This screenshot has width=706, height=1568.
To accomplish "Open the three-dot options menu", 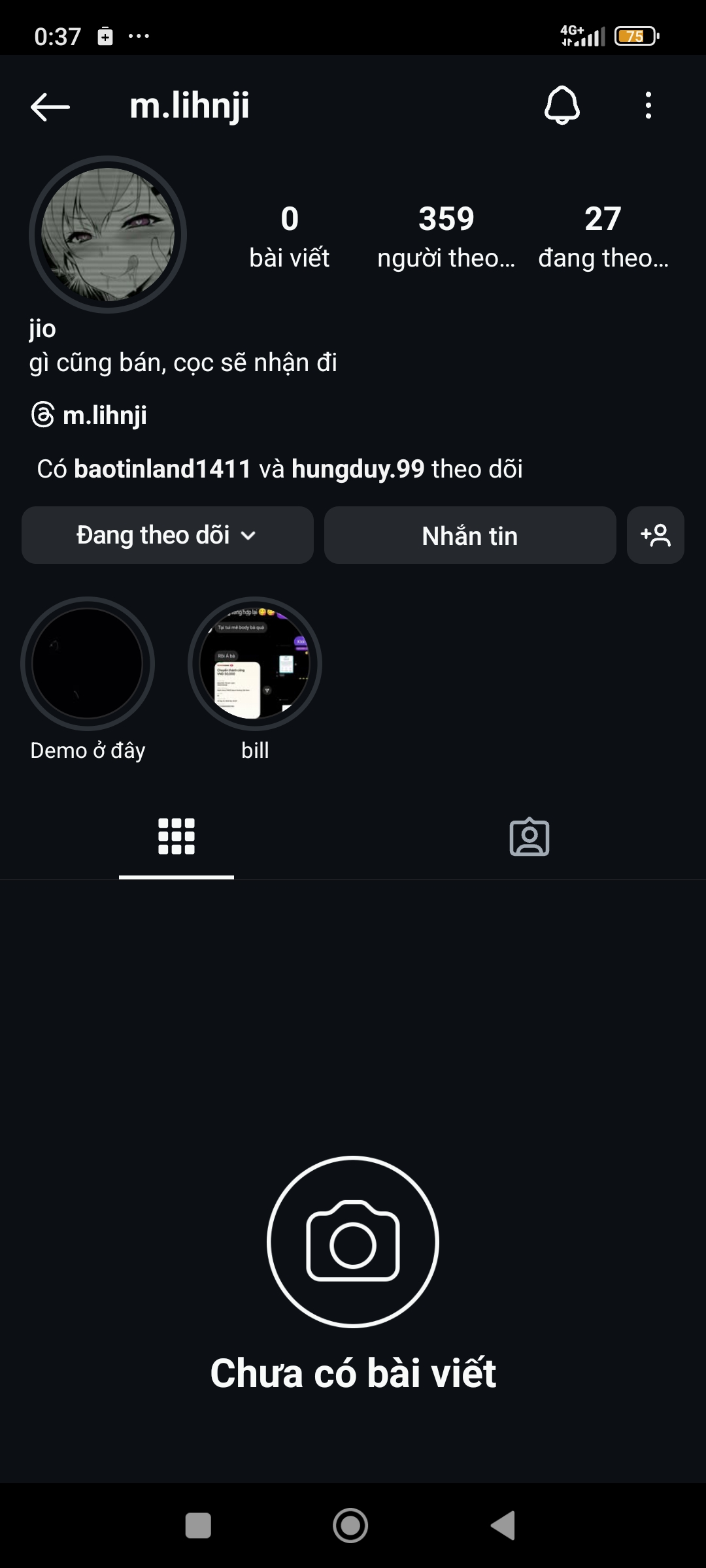I will pos(647,106).
